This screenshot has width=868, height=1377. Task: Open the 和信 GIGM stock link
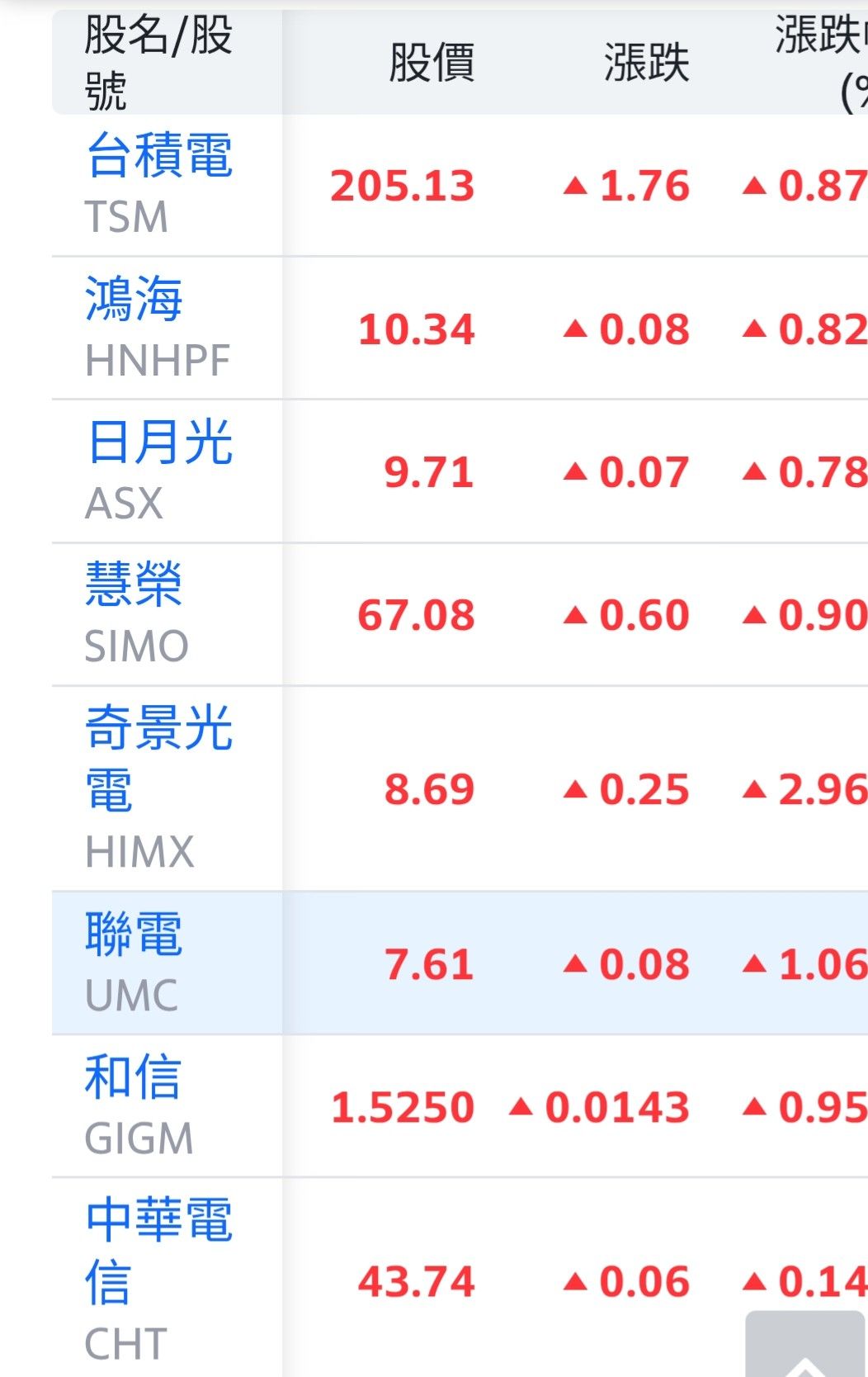[x=133, y=1078]
